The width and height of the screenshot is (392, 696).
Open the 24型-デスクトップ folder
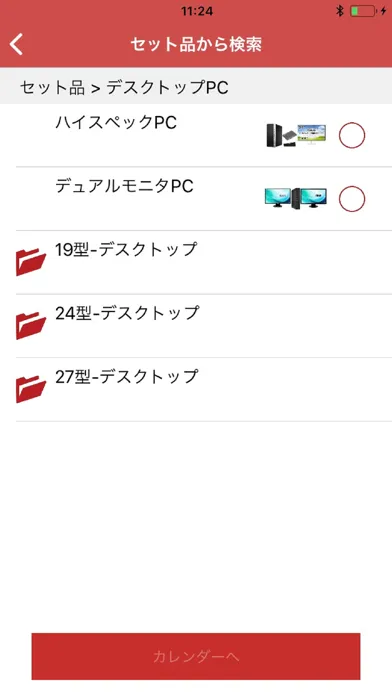coord(204,326)
